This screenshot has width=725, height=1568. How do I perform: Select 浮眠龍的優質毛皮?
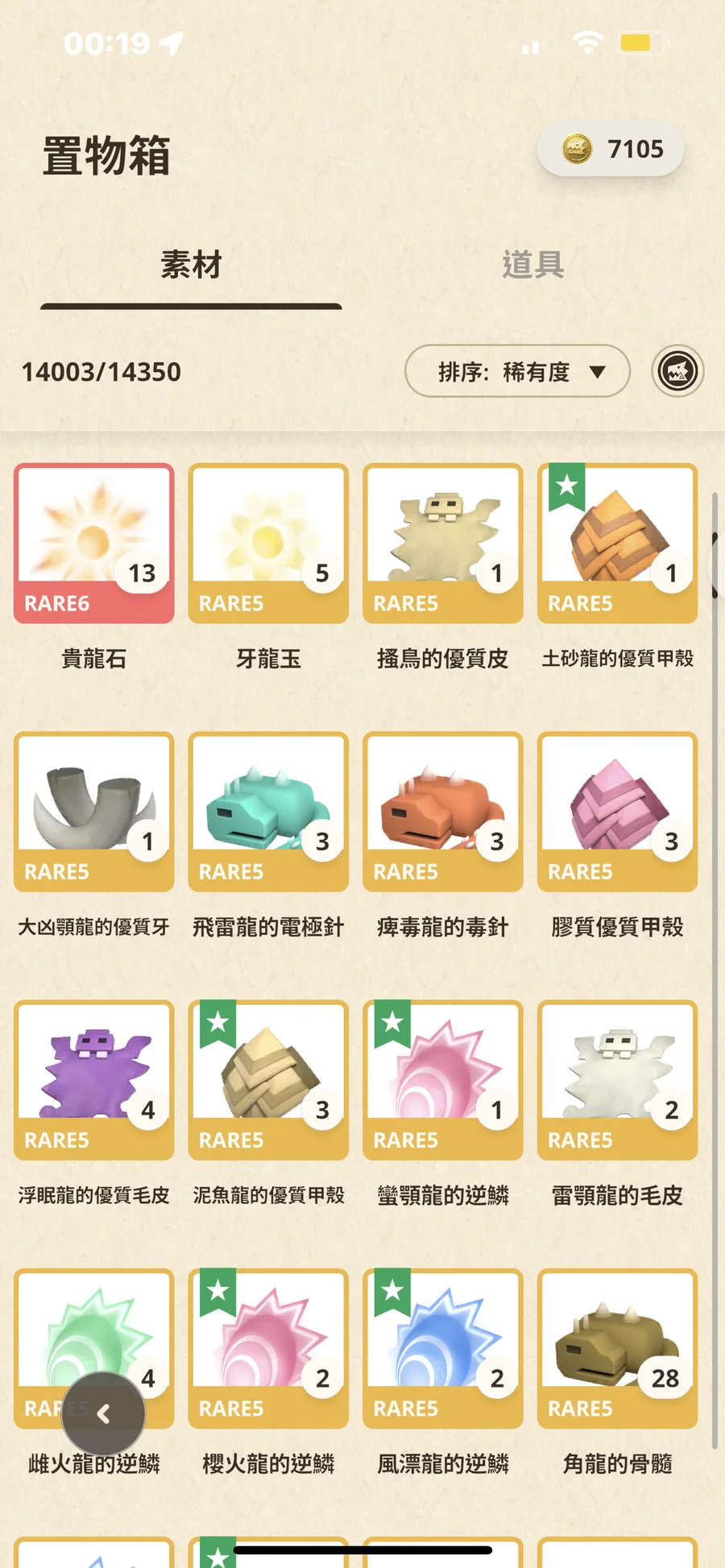(x=94, y=1080)
